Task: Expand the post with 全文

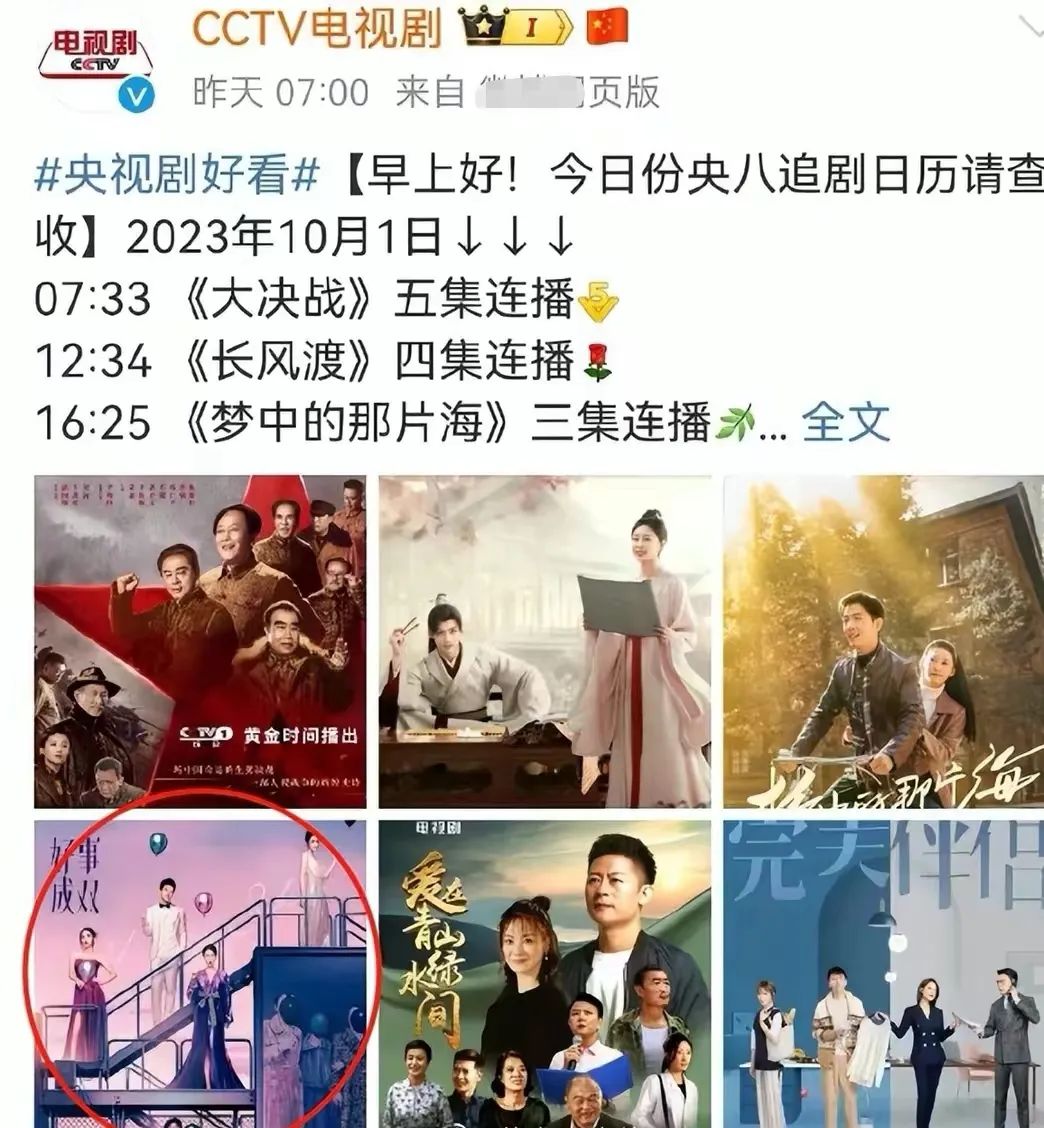Action: tap(847, 422)
